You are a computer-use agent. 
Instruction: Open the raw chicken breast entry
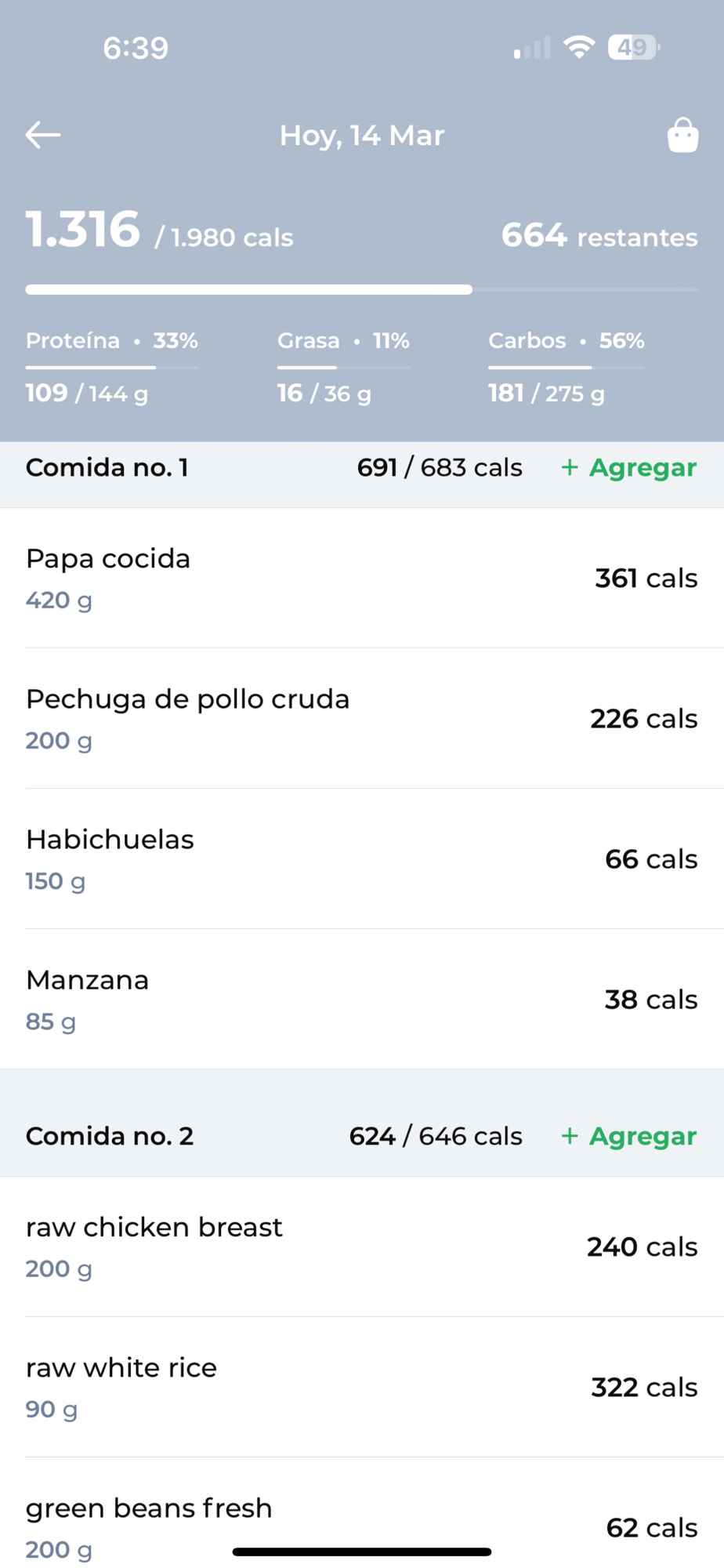[360, 1247]
